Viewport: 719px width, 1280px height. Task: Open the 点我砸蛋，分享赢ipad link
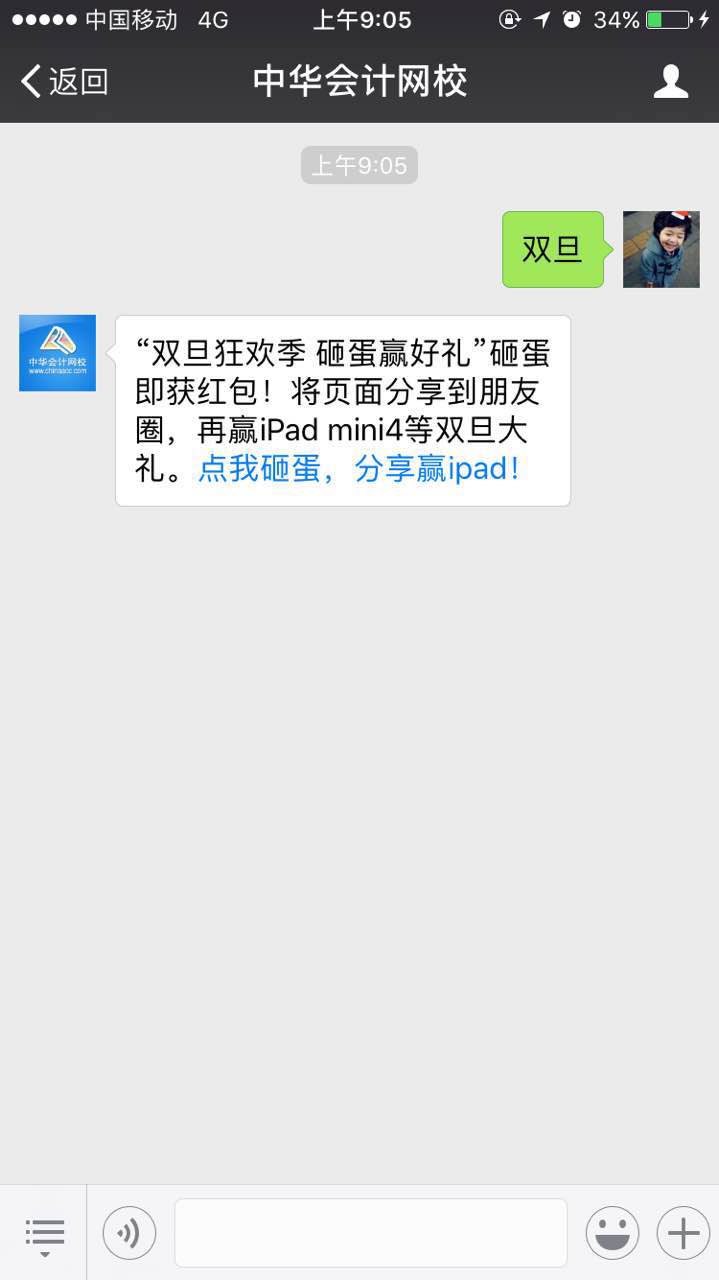[359, 468]
